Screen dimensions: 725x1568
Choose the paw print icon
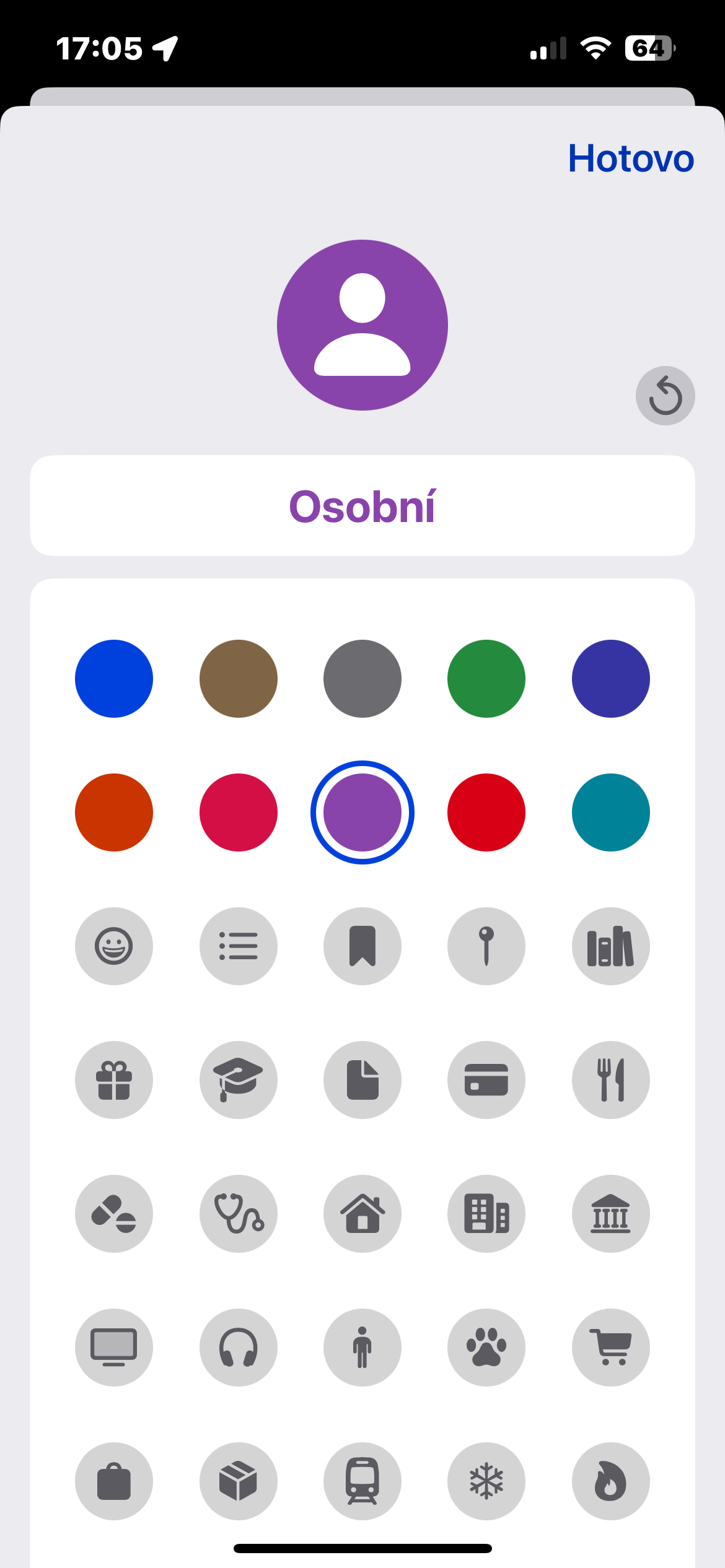(486, 1348)
